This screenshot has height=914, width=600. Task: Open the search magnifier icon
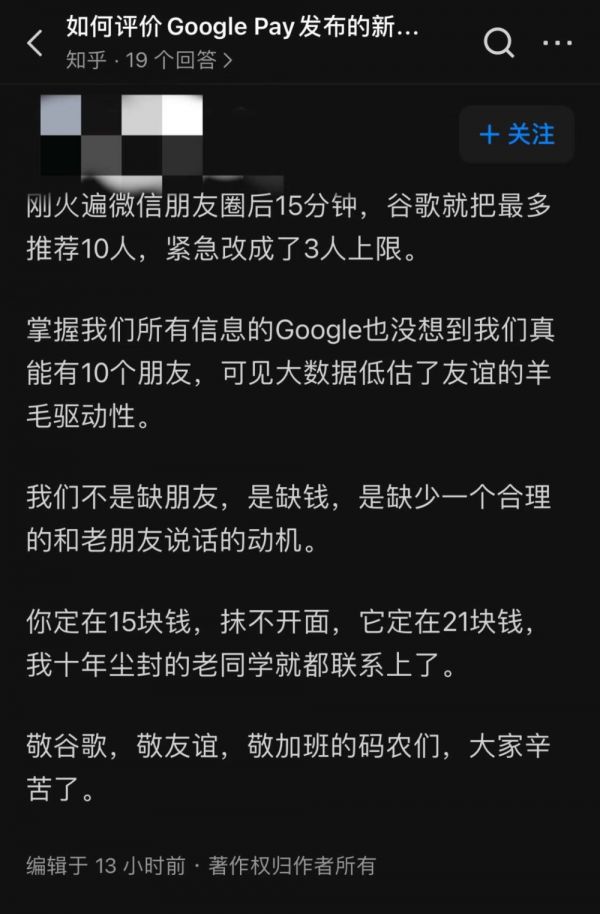tap(497, 43)
